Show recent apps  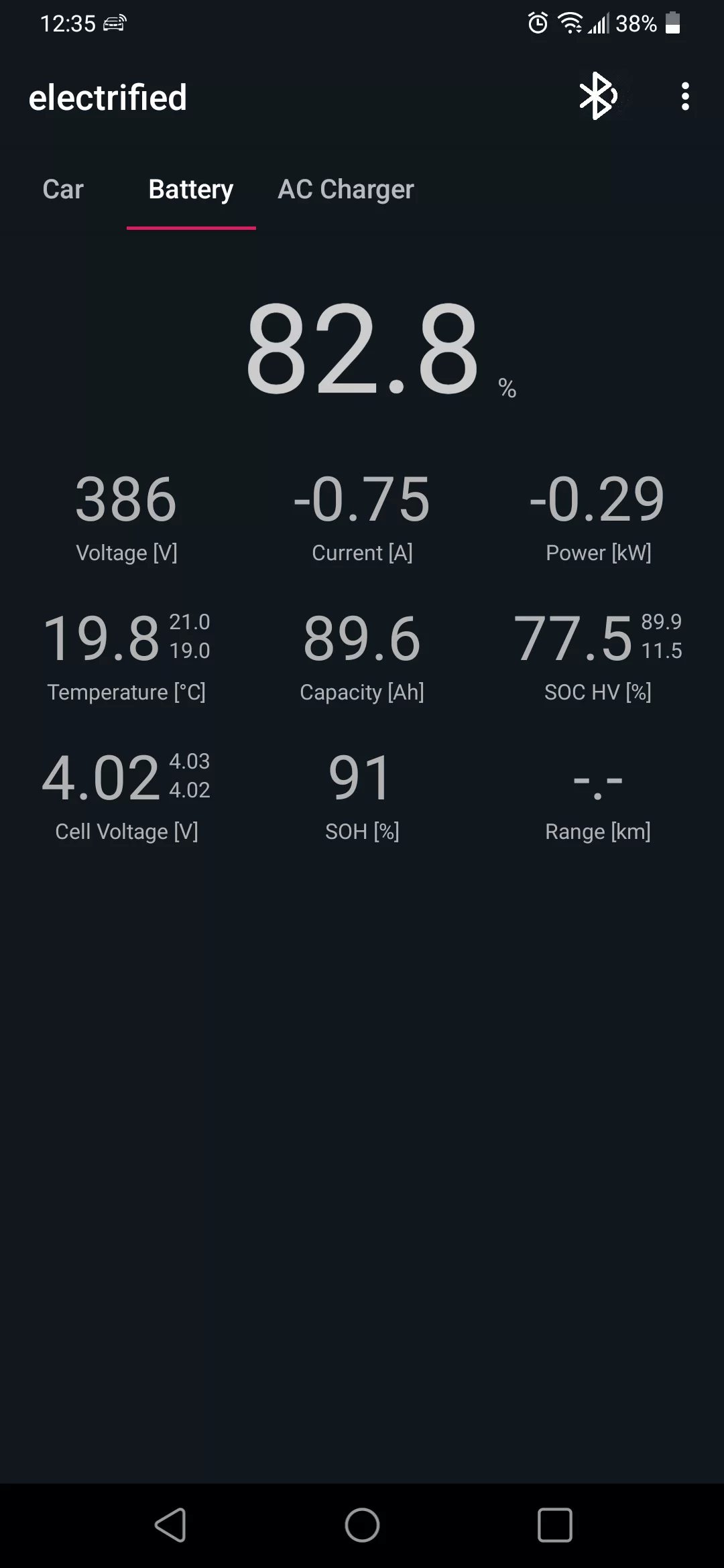(554, 1525)
